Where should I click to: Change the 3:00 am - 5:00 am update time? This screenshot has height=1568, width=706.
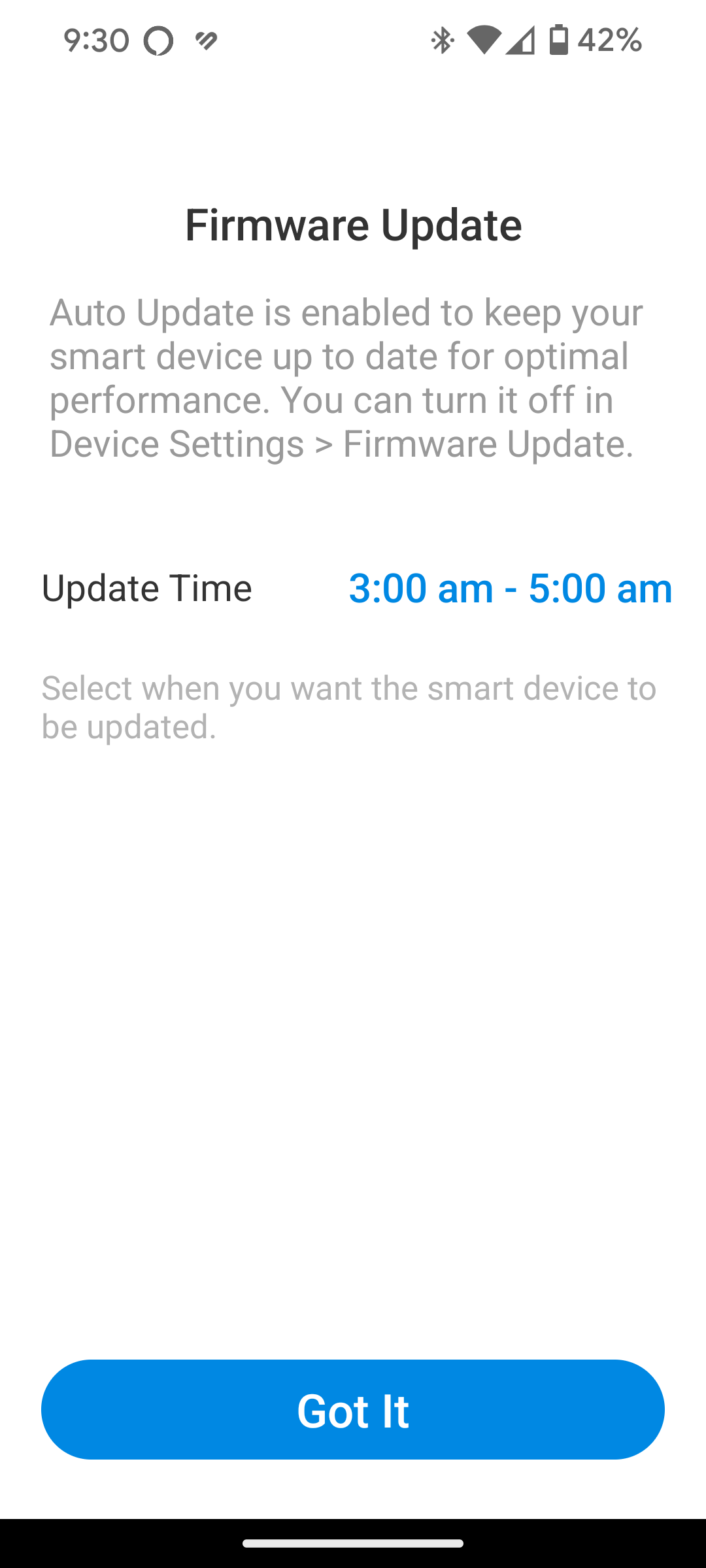(510, 588)
